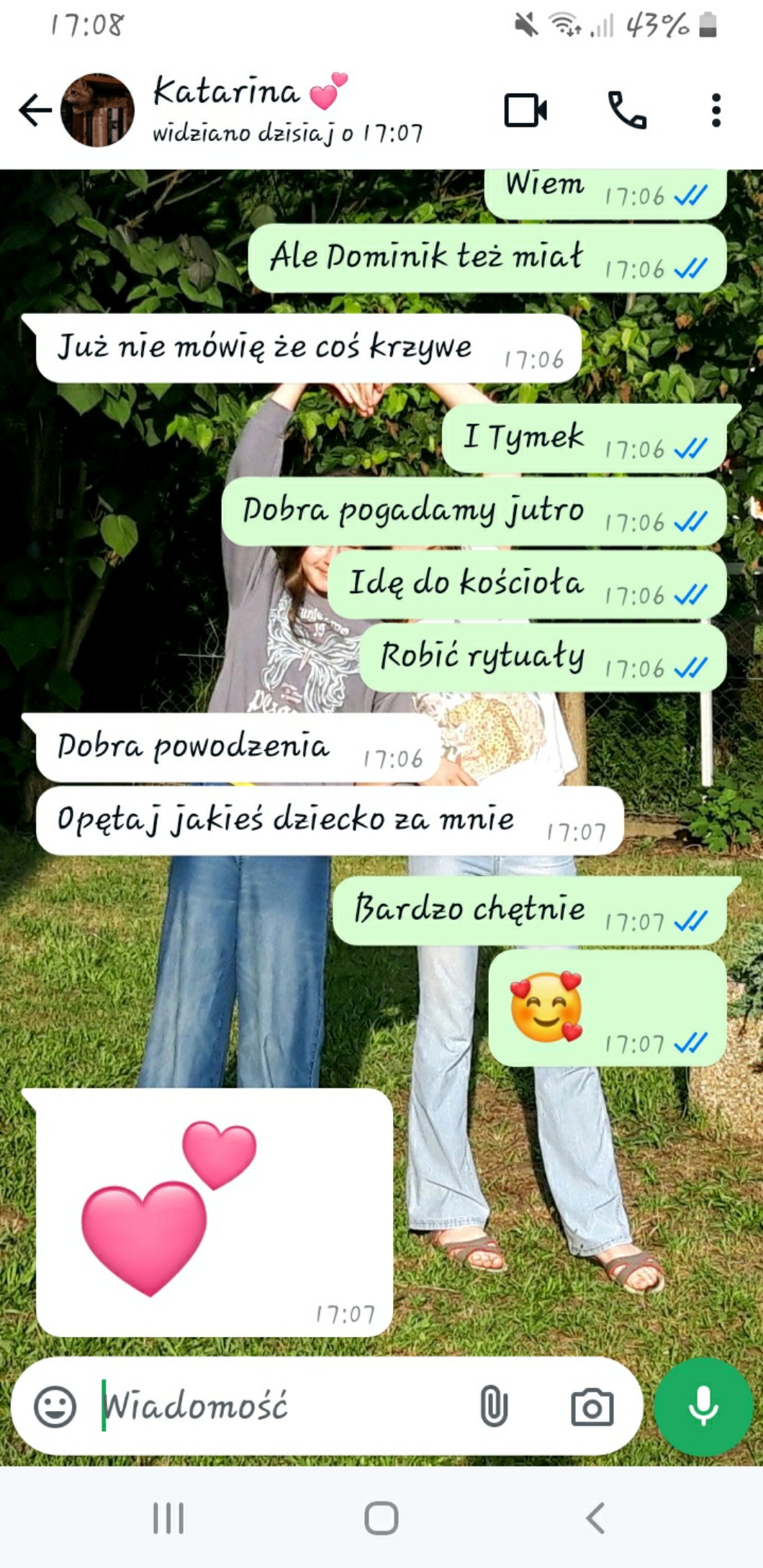Tap the microphone voice message button
Image resolution: width=763 pixels, height=1568 pixels.
click(703, 1406)
